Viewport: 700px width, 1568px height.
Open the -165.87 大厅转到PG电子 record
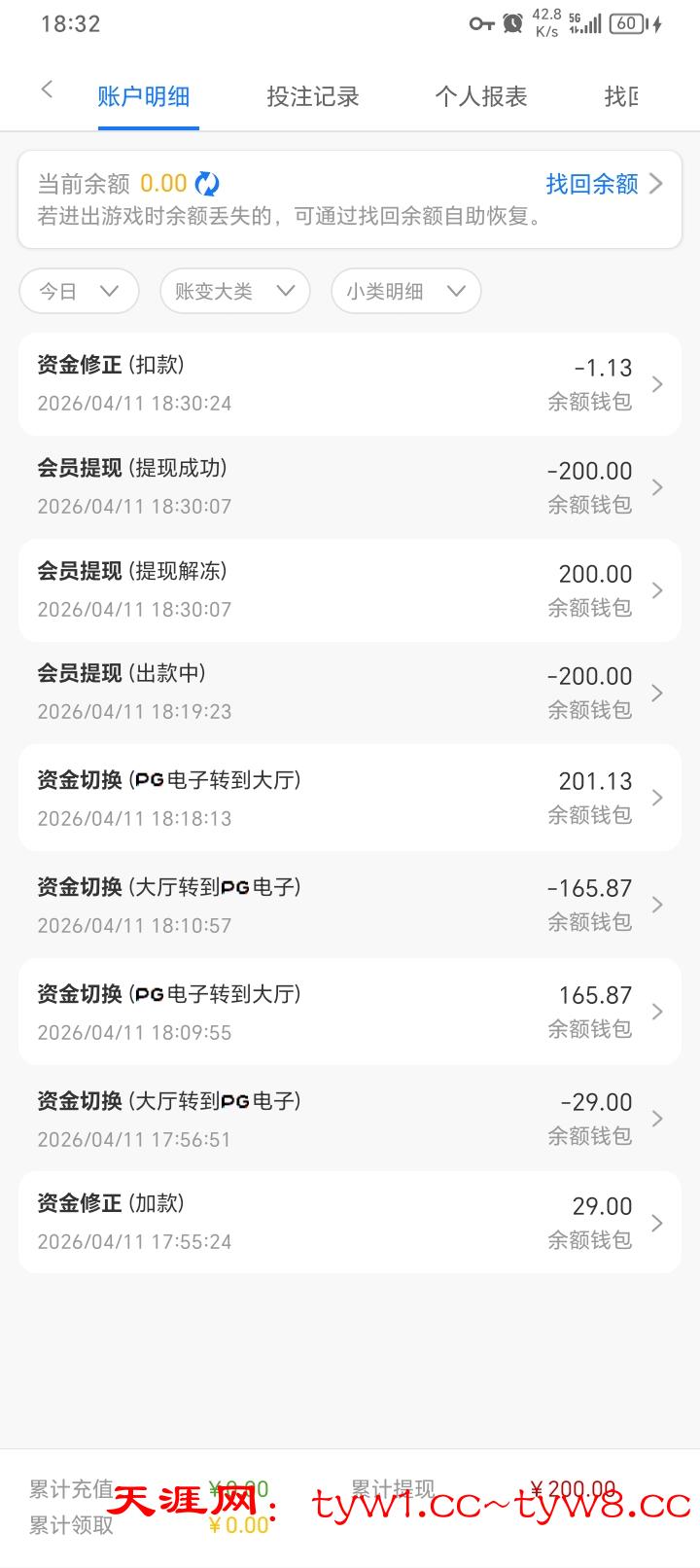click(x=349, y=905)
